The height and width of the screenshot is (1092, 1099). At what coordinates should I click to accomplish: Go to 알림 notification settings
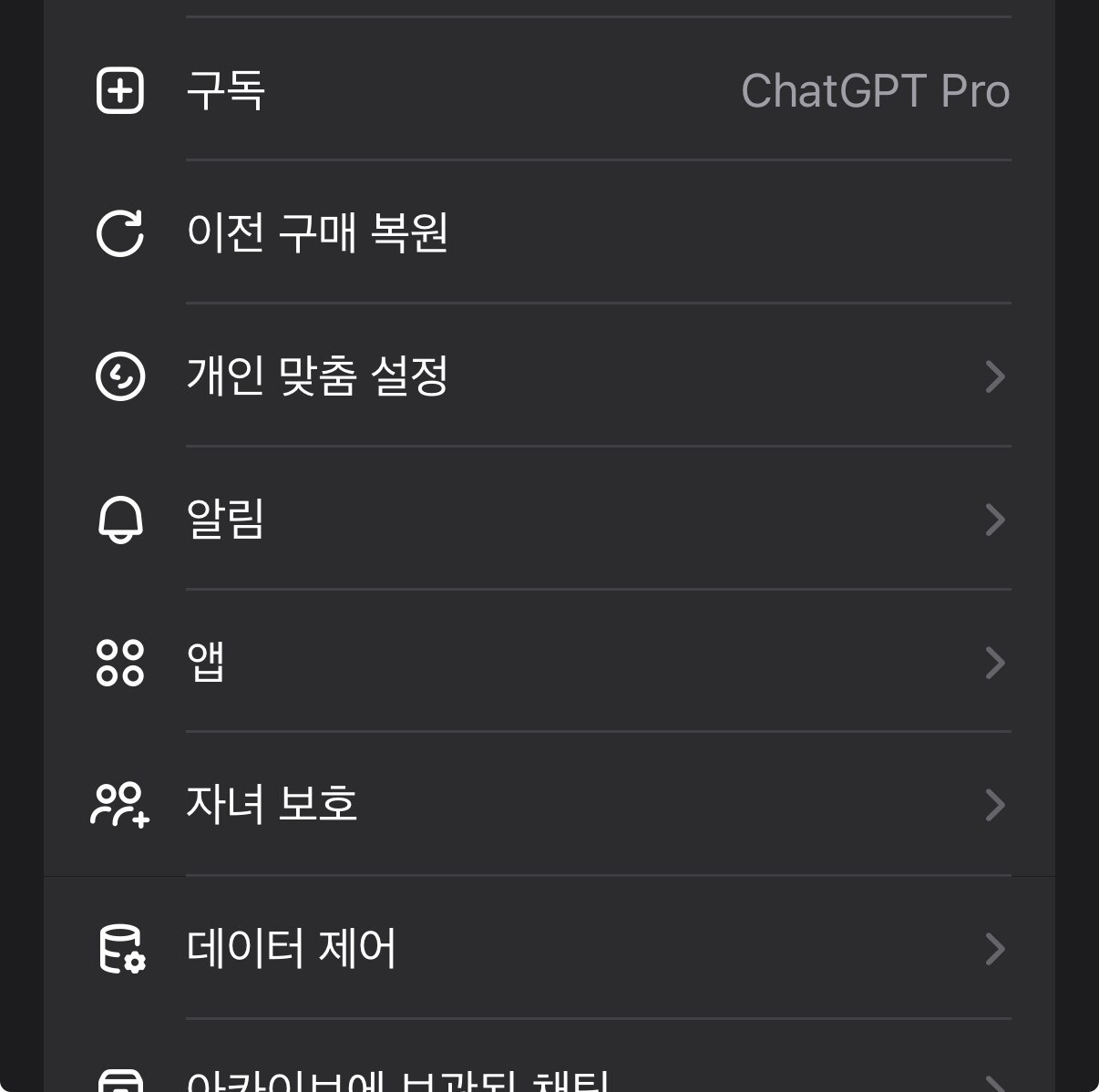[549, 518]
